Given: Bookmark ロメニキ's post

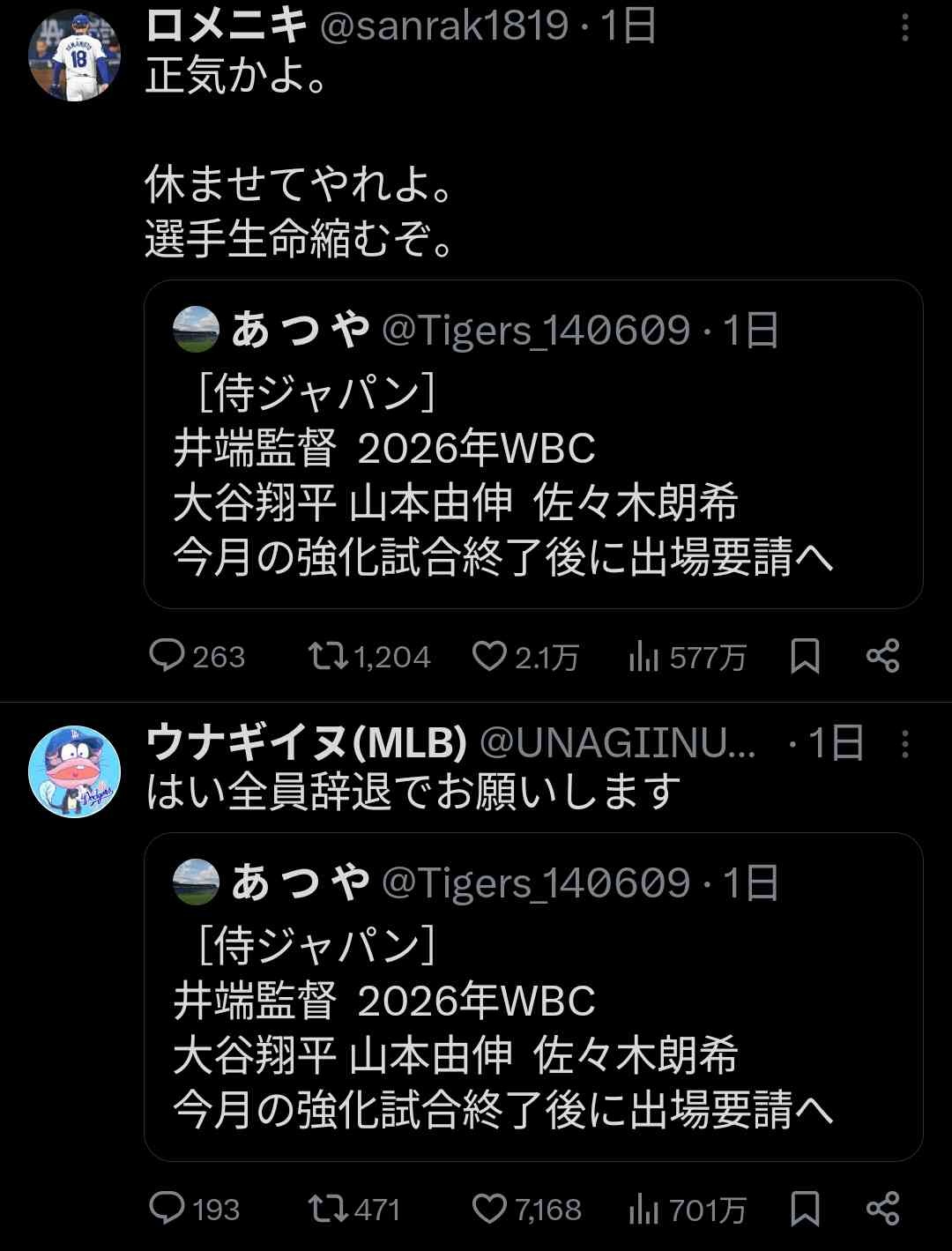Looking at the screenshot, I should pyautogui.click(x=805, y=656).
